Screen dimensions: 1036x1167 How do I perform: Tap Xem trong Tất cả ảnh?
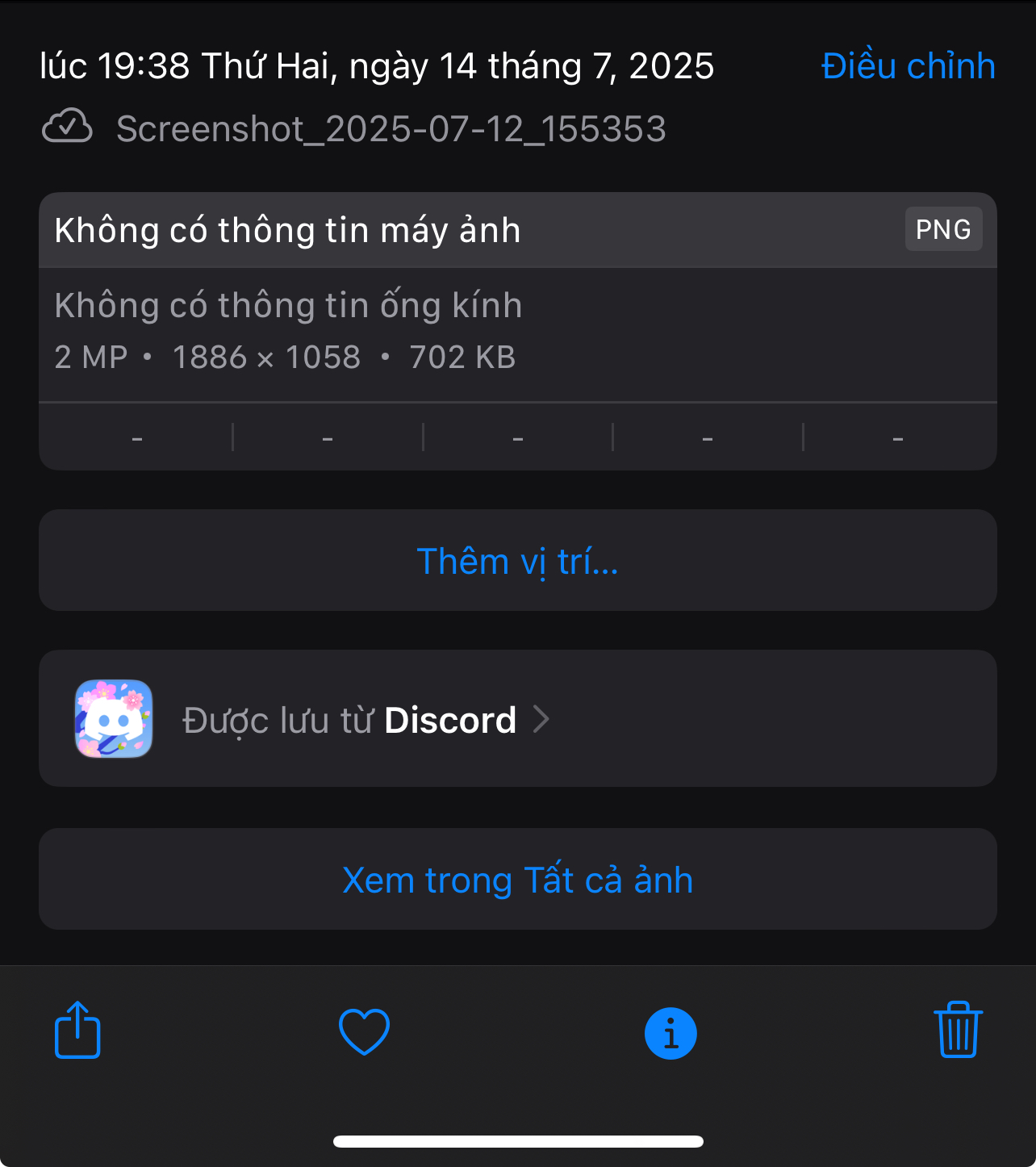coord(517,880)
